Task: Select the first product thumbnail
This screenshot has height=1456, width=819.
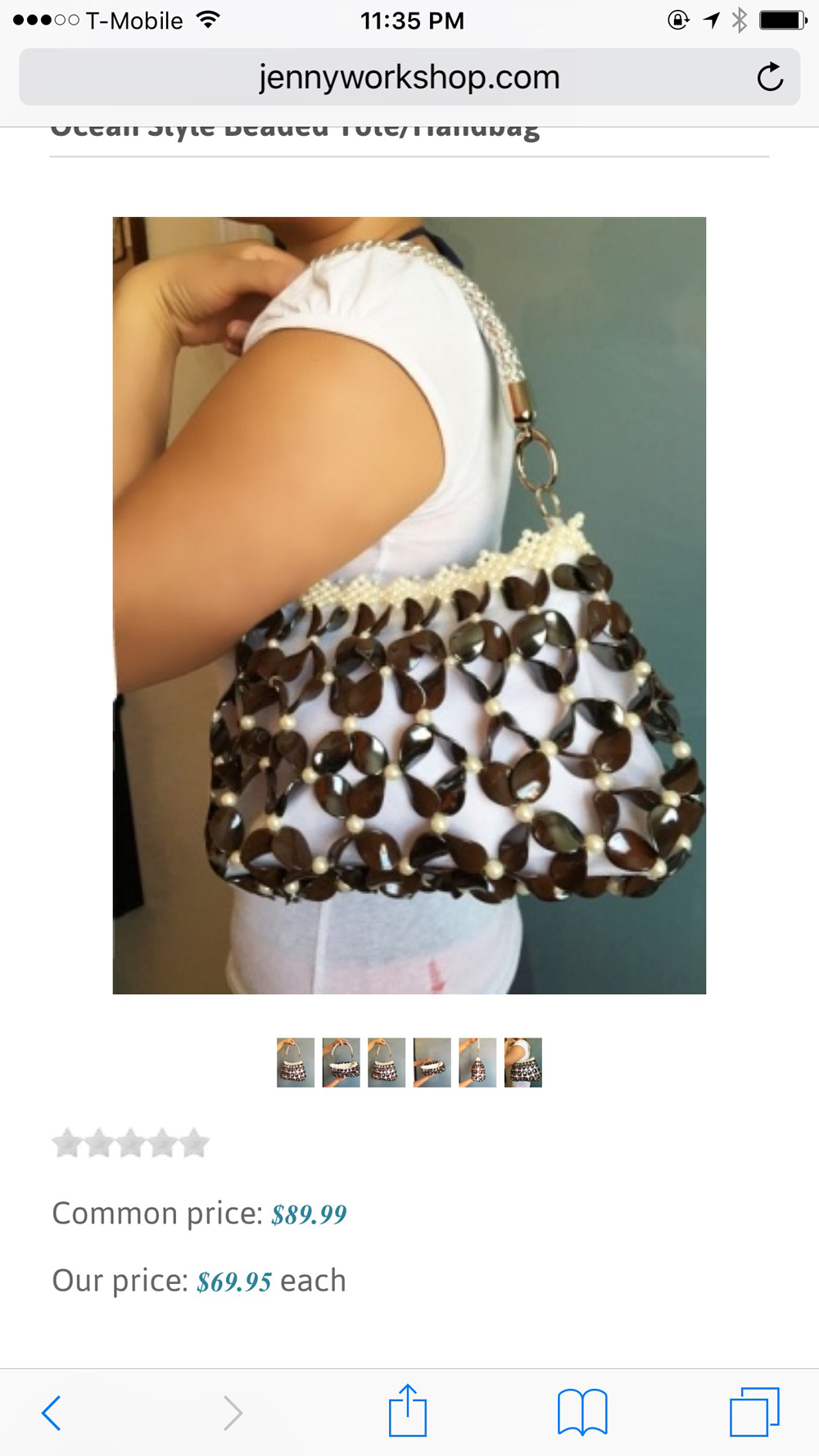Action: tap(296, 1062)
